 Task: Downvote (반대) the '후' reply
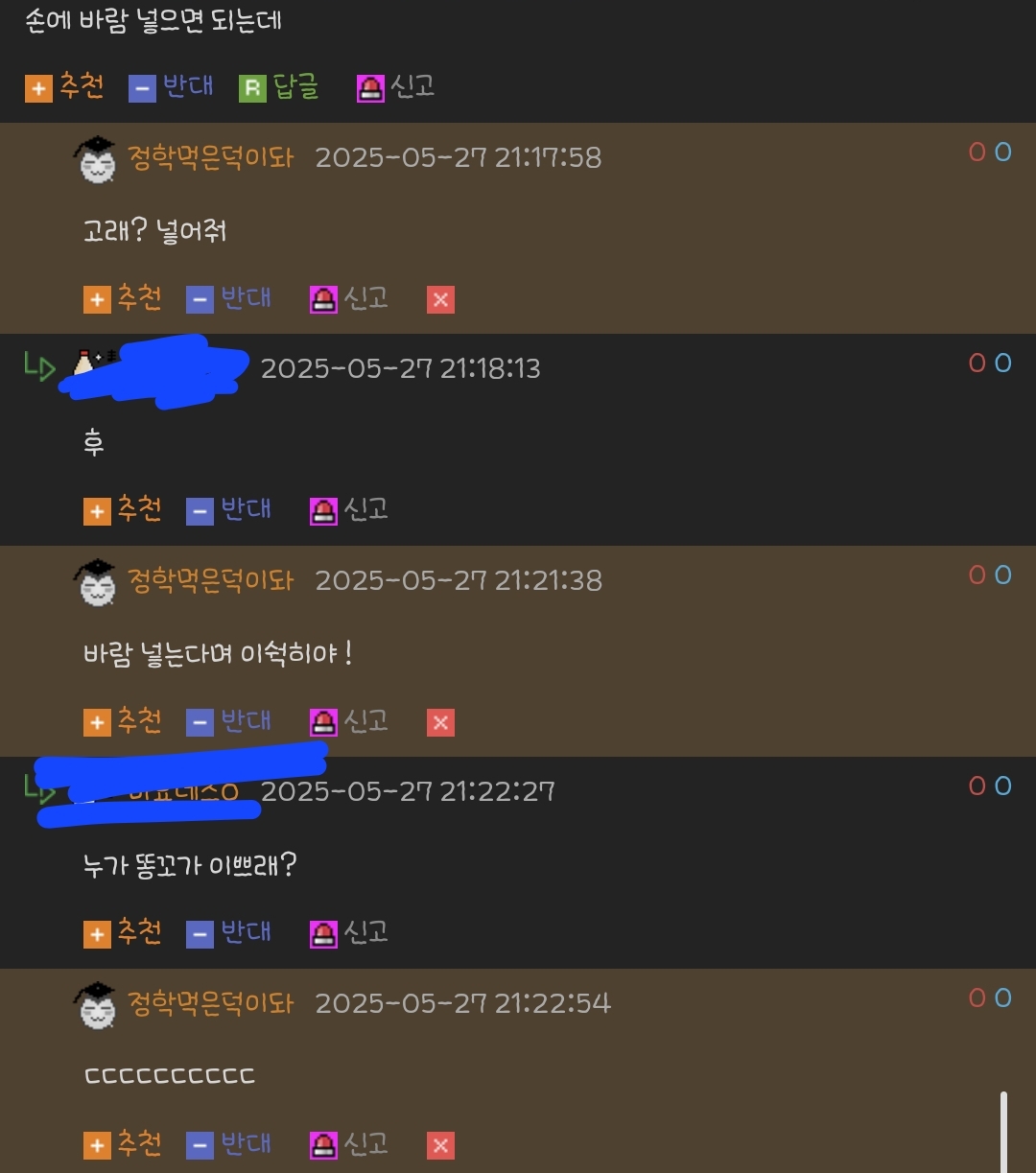point(228,510)
